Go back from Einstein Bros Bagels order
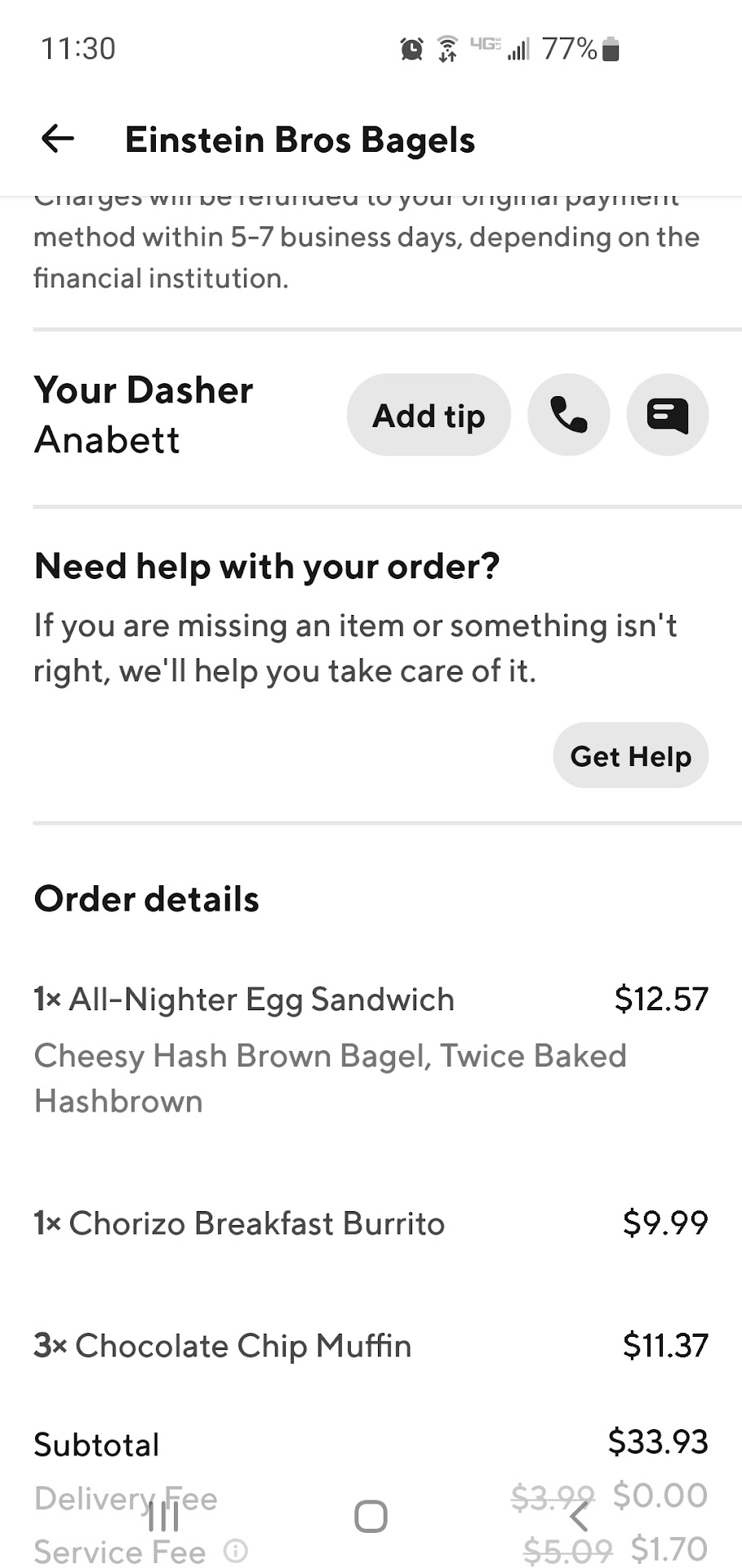This screenshot has width=742, height=1568. click(58, 139)
